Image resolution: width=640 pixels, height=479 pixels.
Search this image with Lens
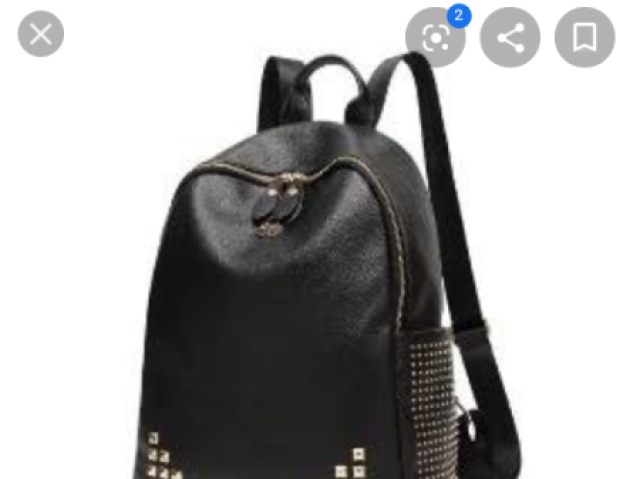click(x=435, y=38)
